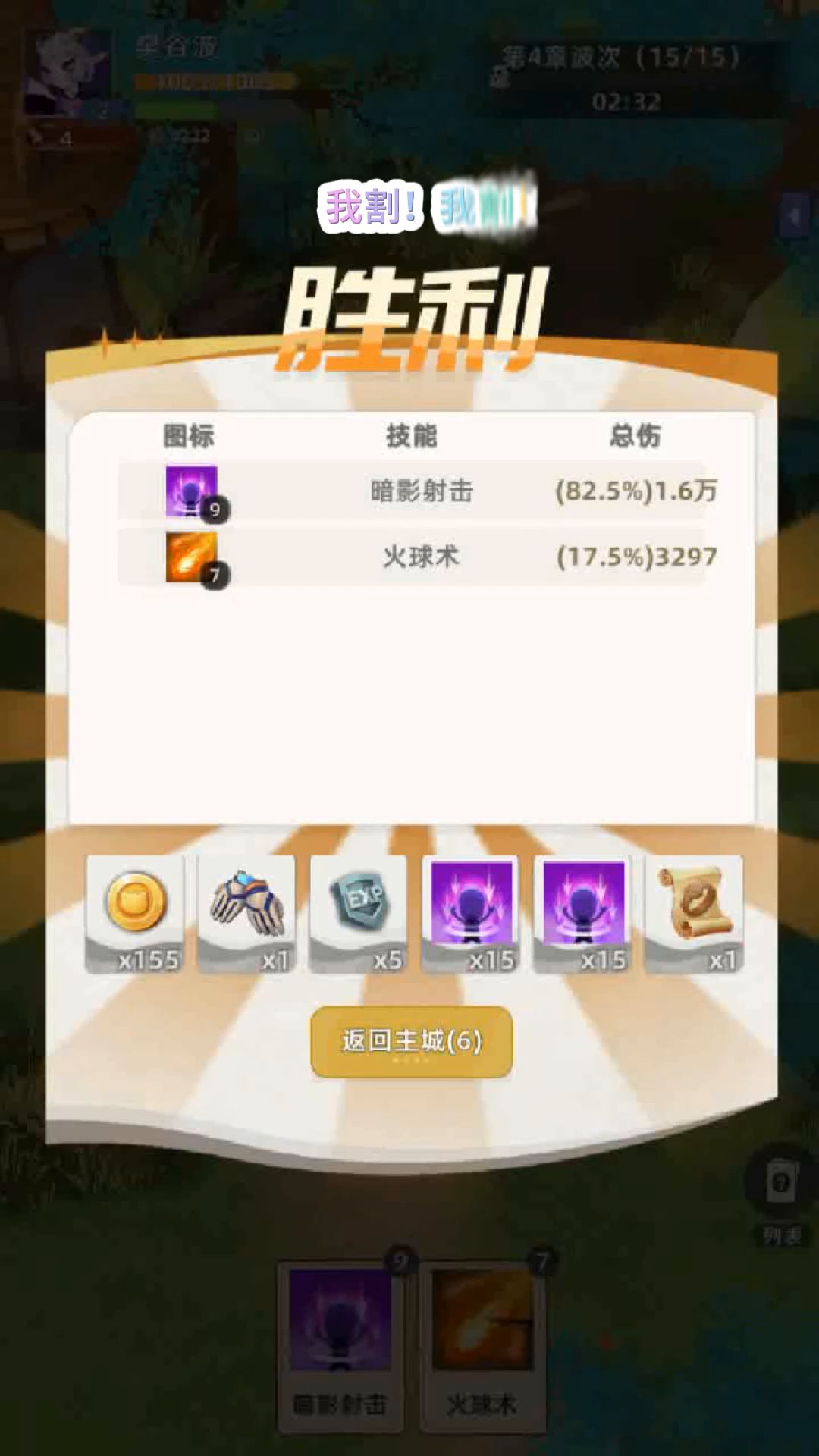Tap the 返回主城 button
819x1456 pixels.
pos(411,1041)
